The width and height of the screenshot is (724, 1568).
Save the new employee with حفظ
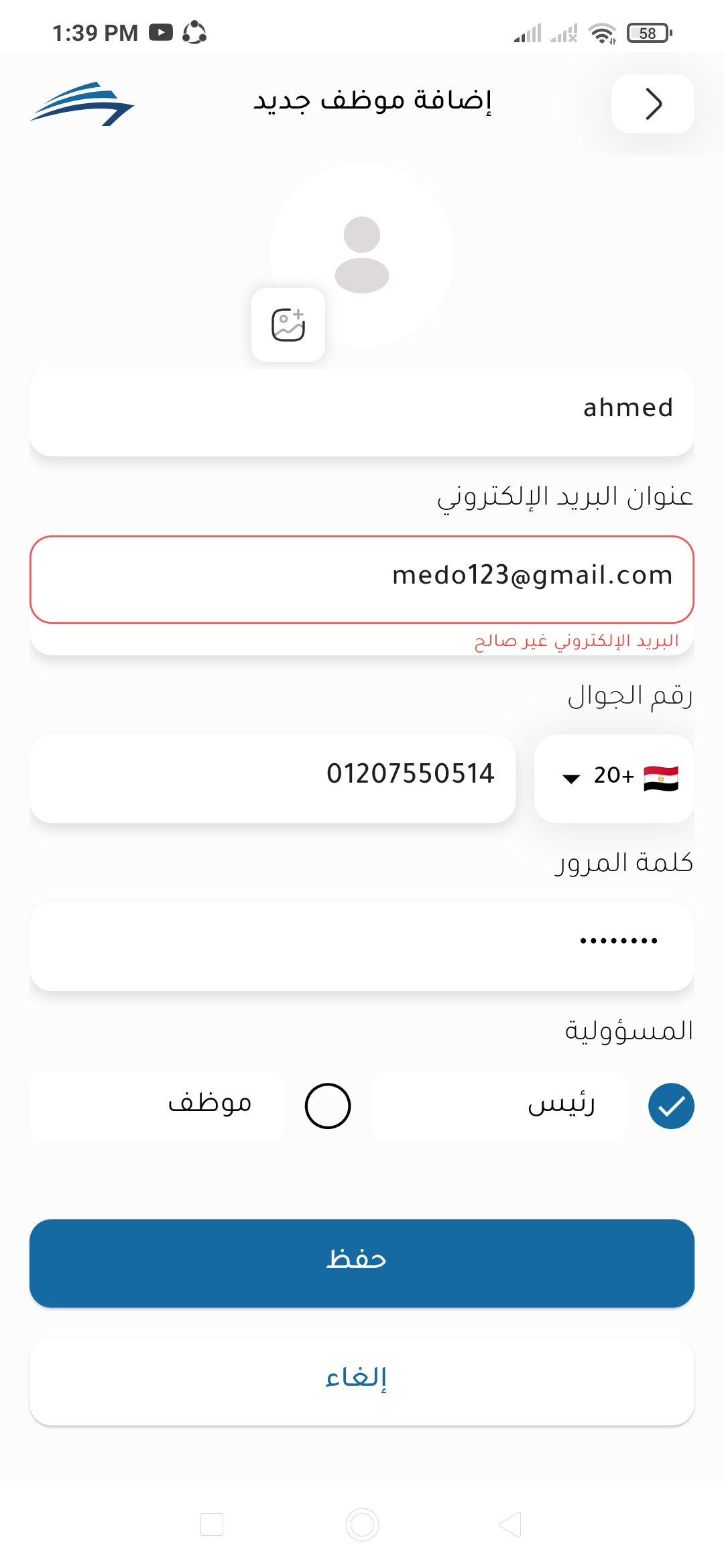tap(362, 1262)
